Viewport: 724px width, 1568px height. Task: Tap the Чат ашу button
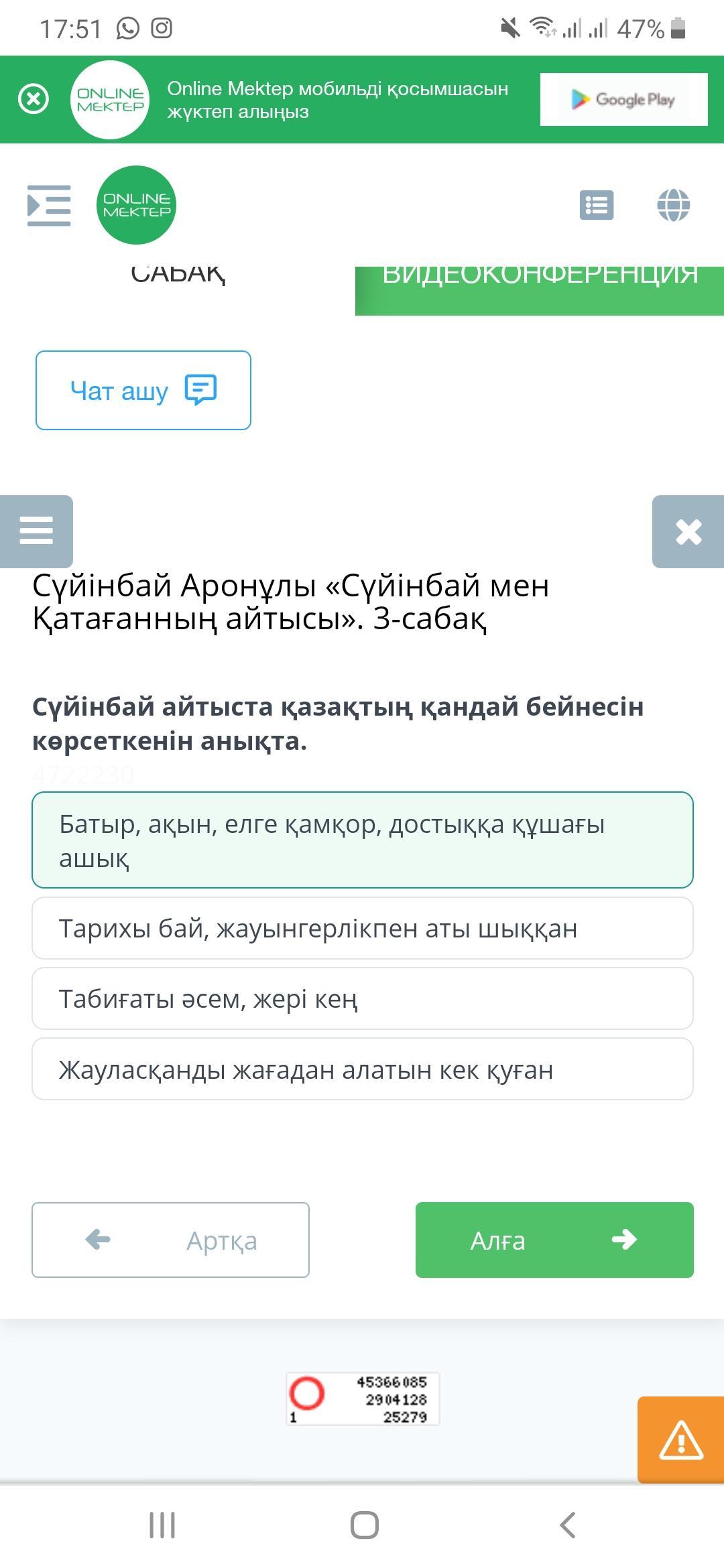coord(143,390)
